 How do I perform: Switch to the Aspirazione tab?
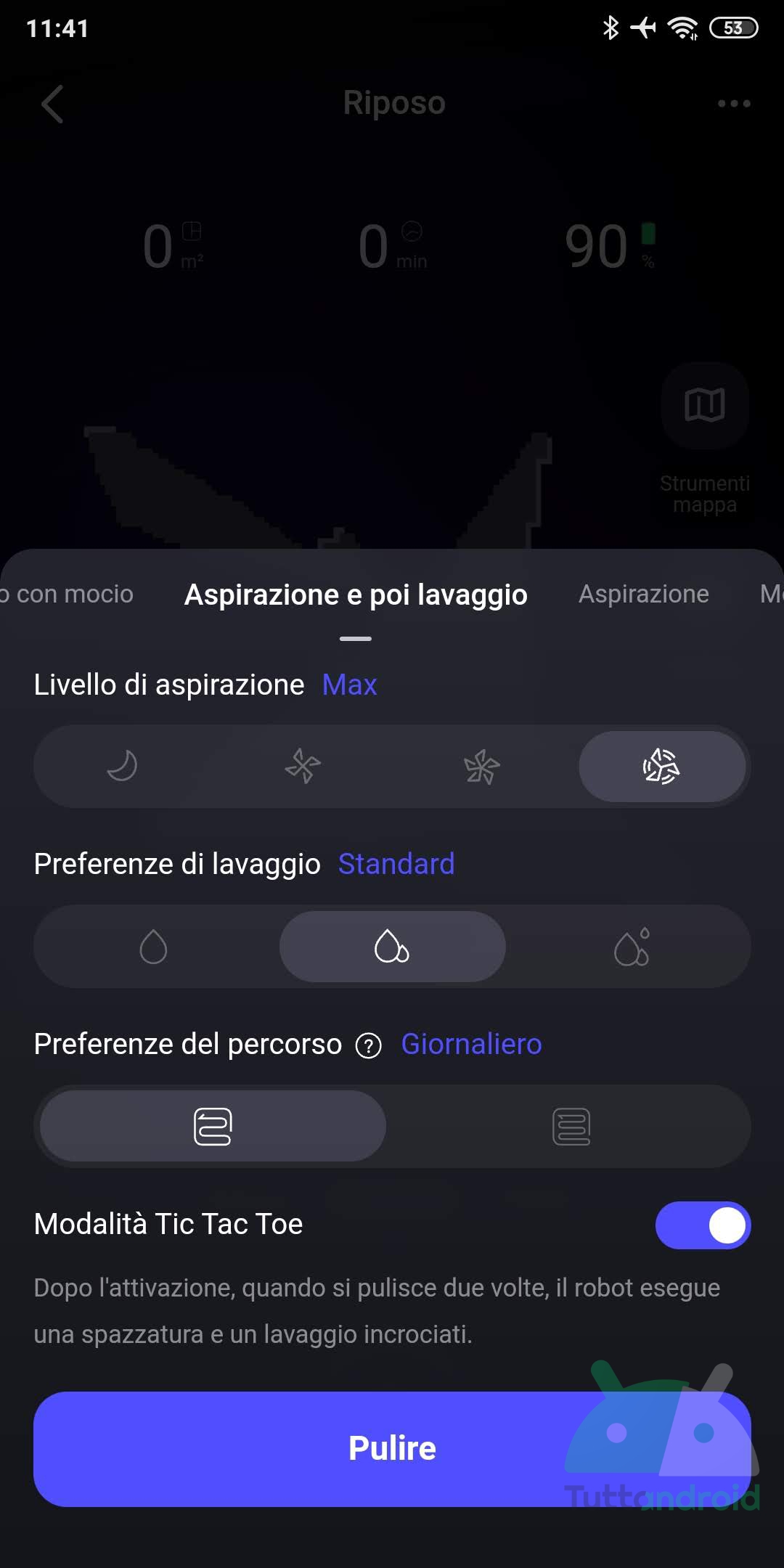643,595
